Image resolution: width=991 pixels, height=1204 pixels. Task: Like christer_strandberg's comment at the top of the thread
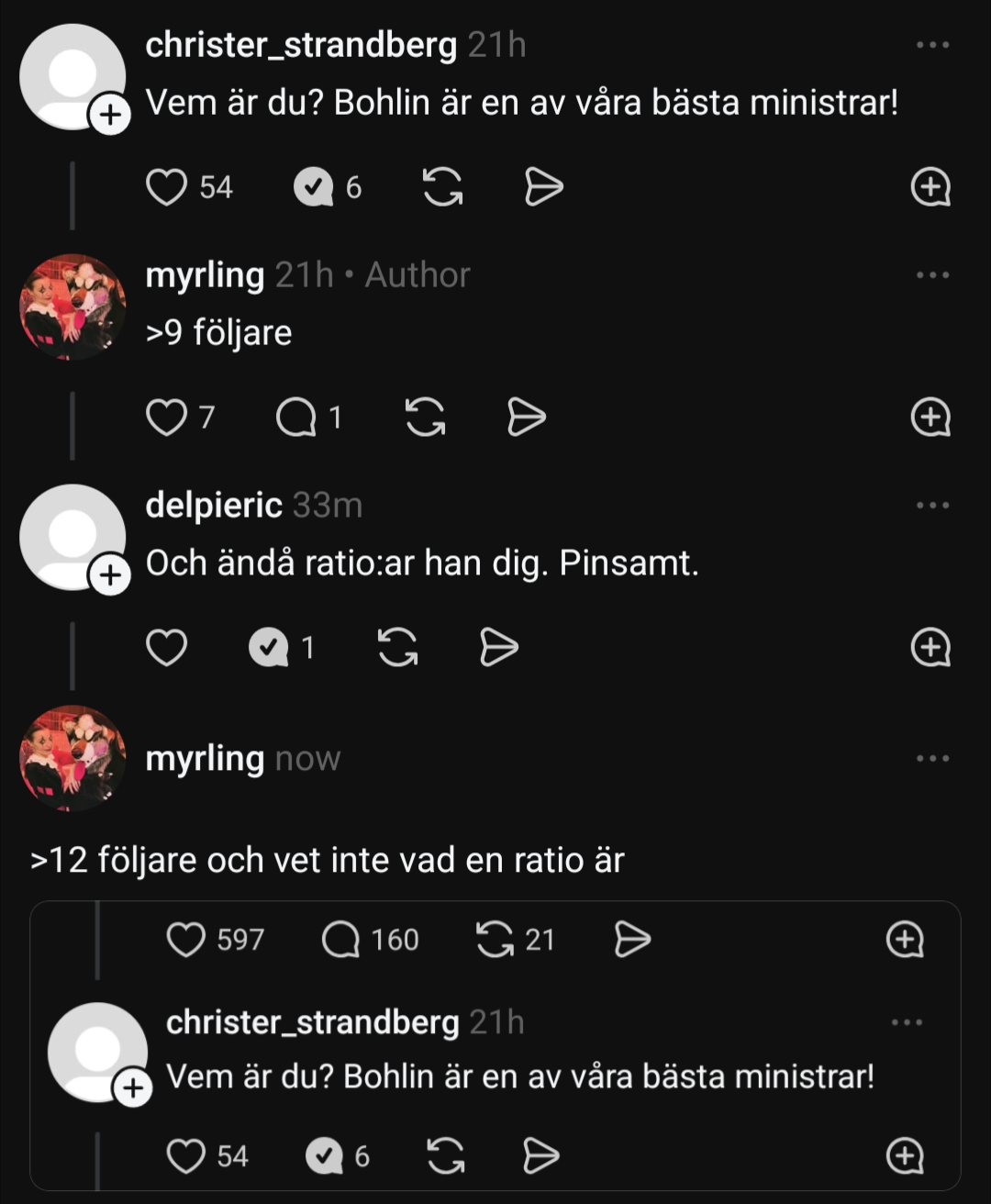[x=166, y=187]
